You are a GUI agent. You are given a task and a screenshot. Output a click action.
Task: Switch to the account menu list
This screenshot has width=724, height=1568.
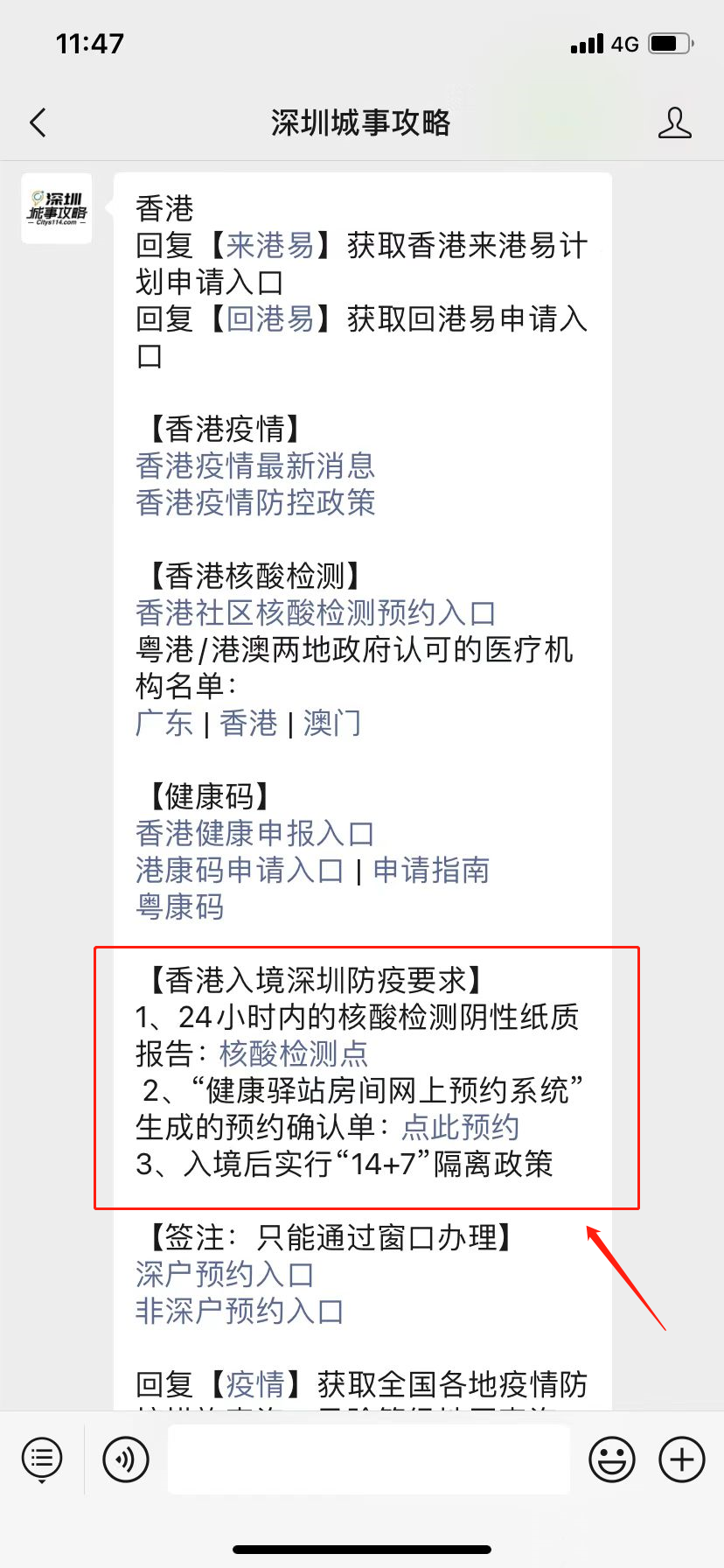point(42,1459)
